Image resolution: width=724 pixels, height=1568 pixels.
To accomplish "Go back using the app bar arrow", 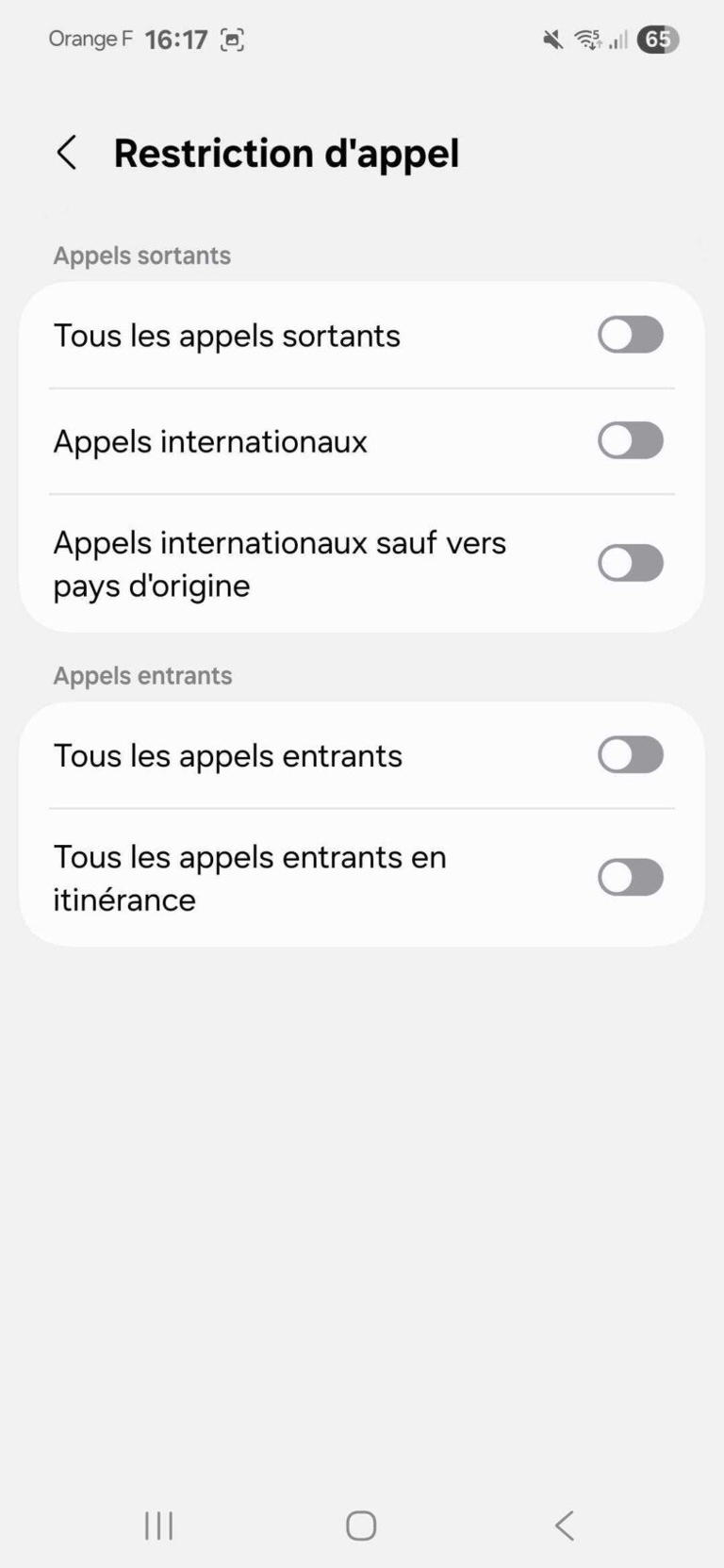I will coord(66,152).
